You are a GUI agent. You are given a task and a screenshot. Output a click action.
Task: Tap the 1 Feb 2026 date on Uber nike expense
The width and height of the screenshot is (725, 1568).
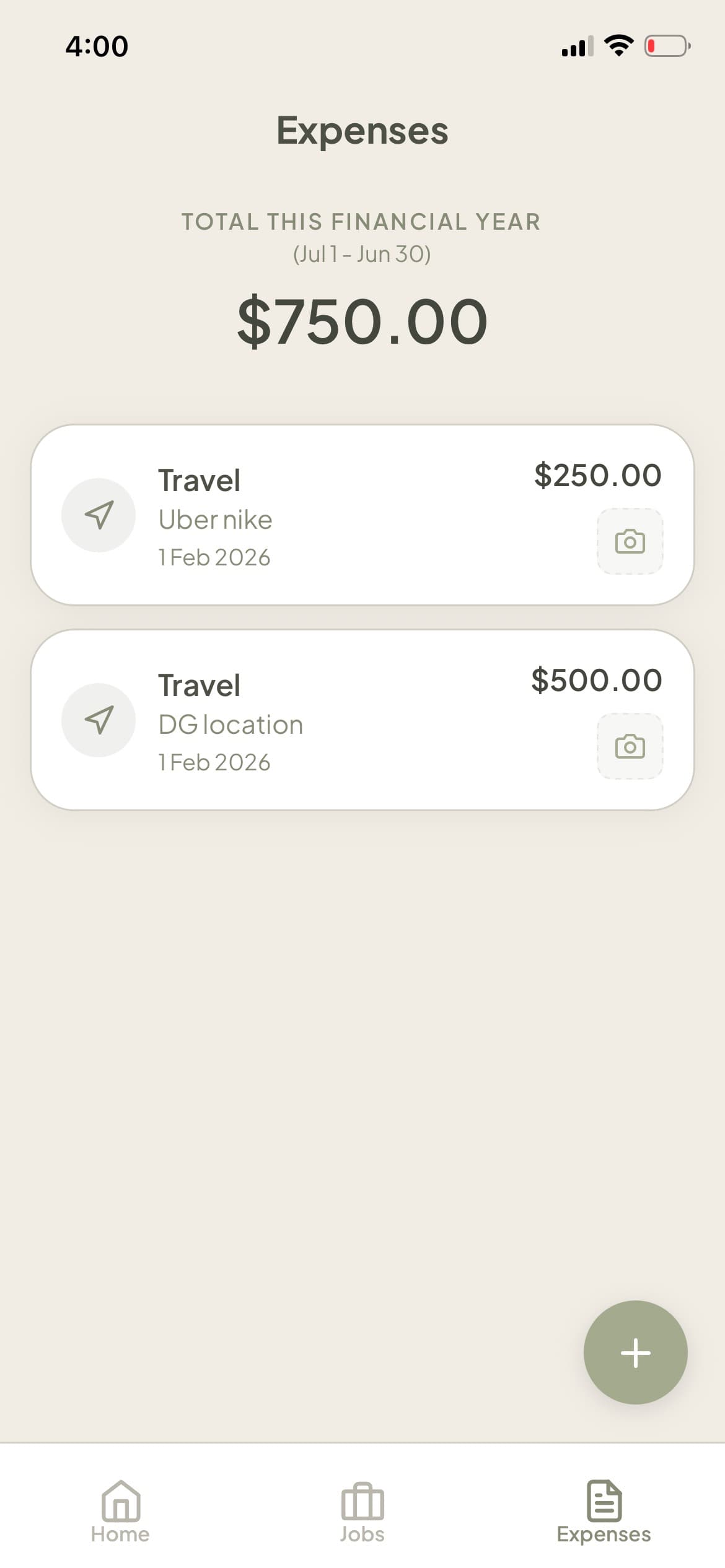pos(214,556)
